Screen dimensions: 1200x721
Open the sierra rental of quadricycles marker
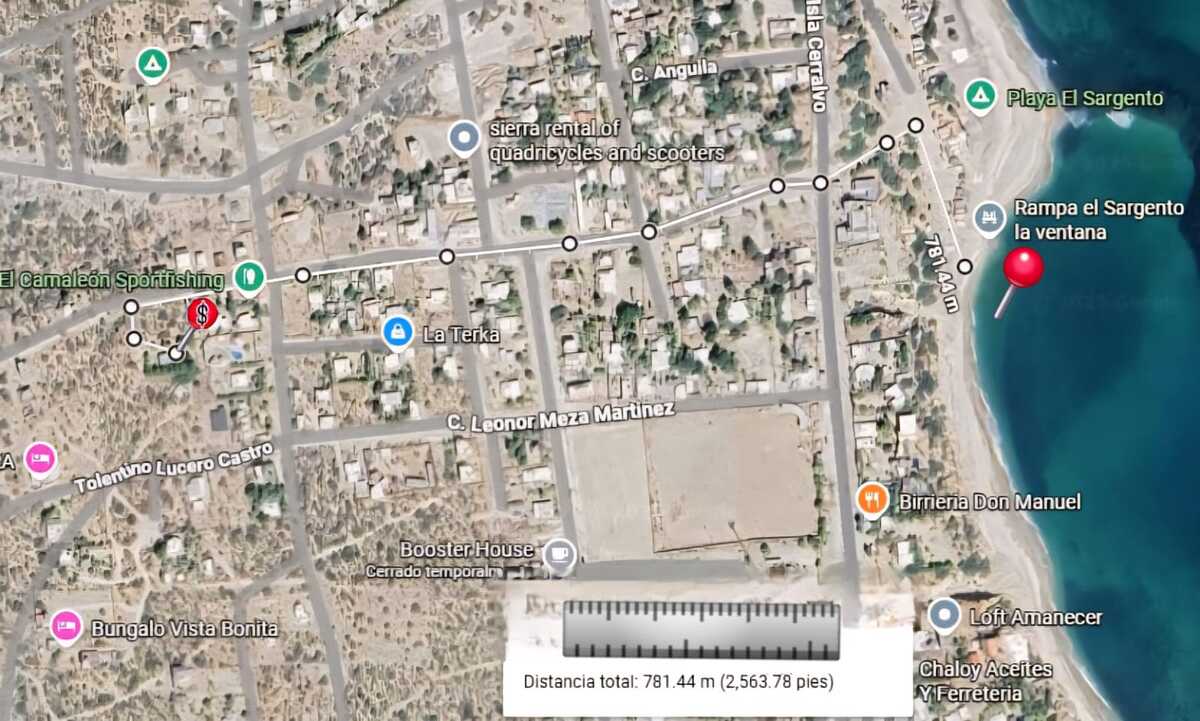463,137
